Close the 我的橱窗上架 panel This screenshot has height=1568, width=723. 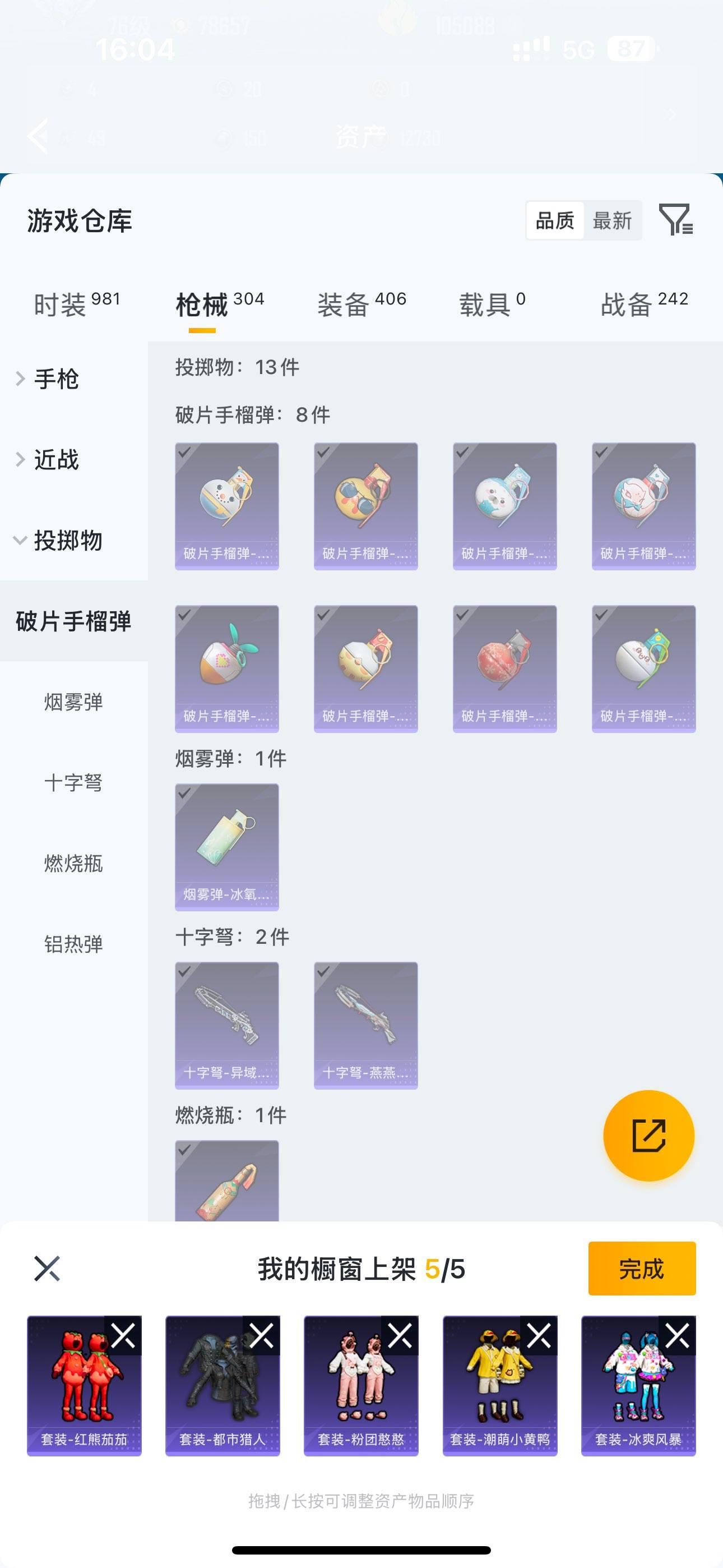(x=47, y=1269)
